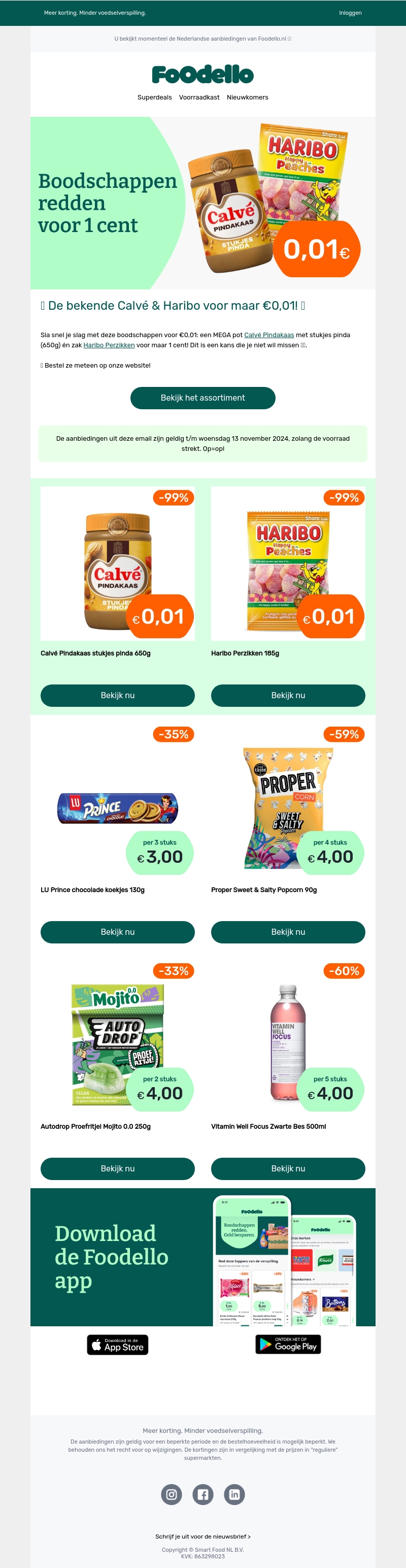Download the app from the App Store
406x1568 pixels.
coord(117,1345)
